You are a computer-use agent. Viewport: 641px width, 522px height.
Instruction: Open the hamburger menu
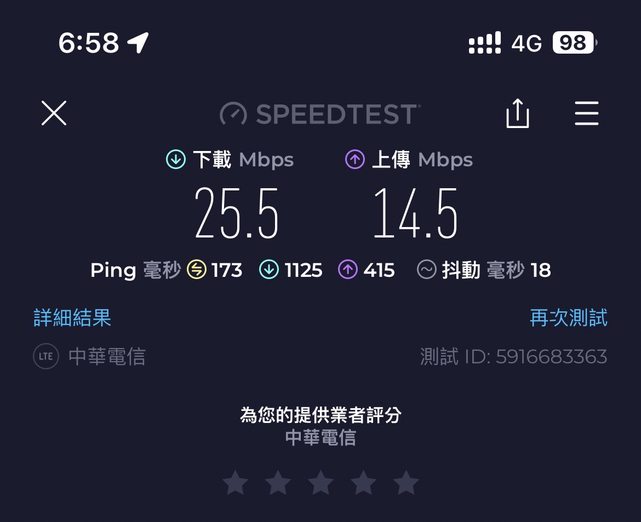tap(586, 113)
